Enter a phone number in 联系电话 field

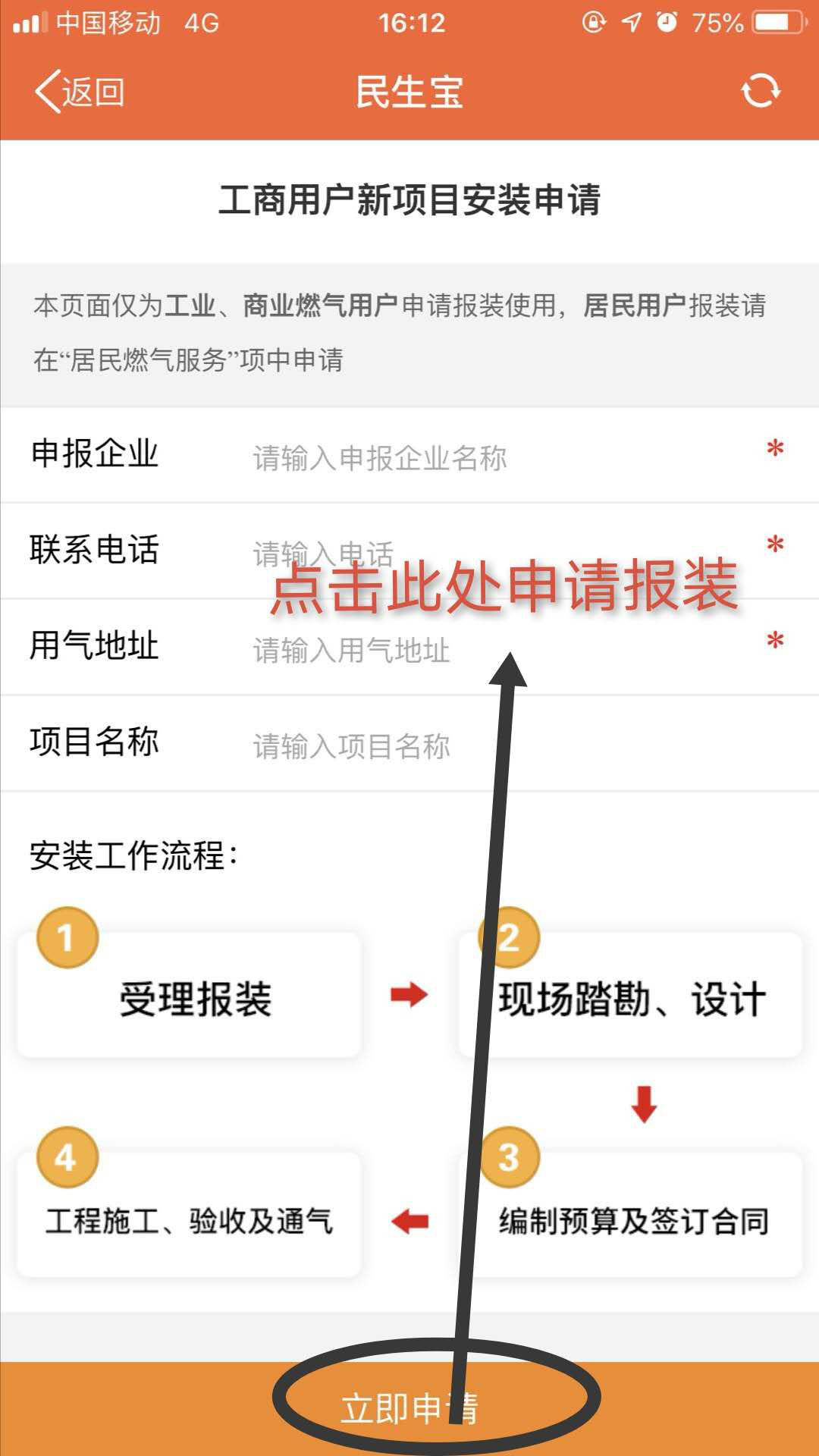click(x=485, y=553)
